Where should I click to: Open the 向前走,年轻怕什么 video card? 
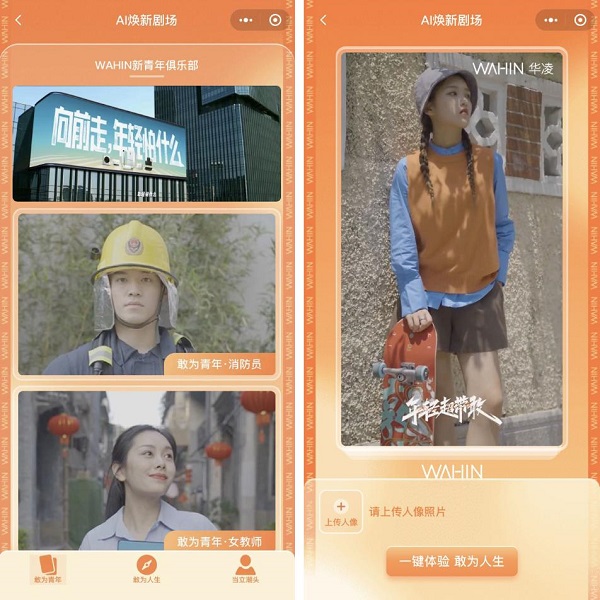(147, 143)
